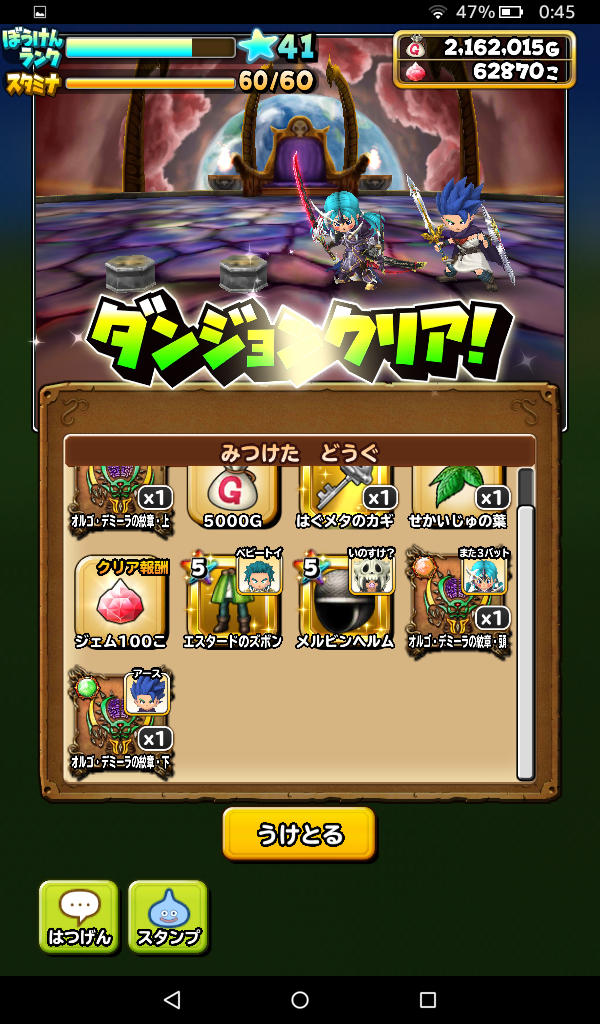The image size is (600, 1024).
Task: Select the エスタードのズボン item
Action: click(x=233, y=602)
